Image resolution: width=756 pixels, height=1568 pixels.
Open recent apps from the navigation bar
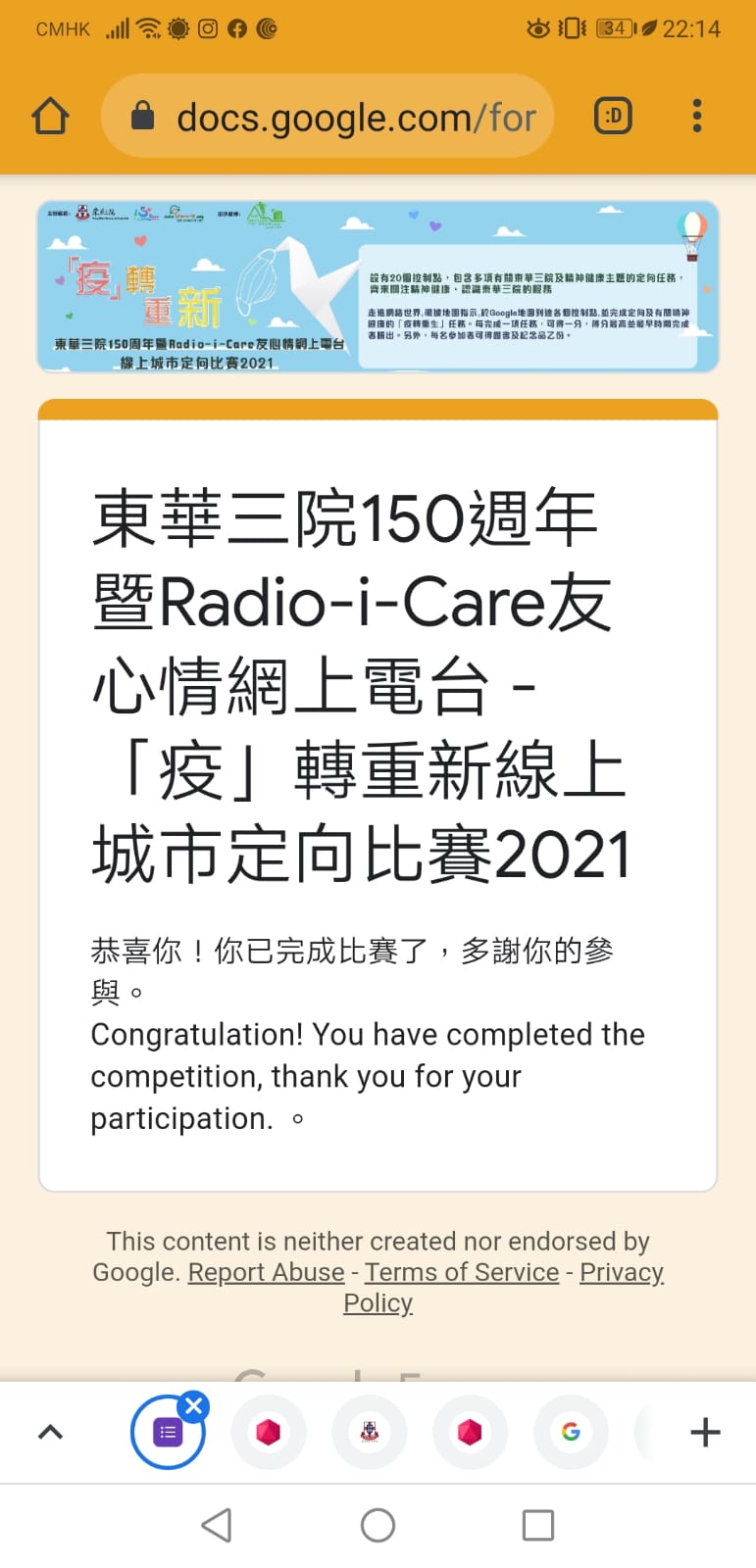coord(537,1525)
